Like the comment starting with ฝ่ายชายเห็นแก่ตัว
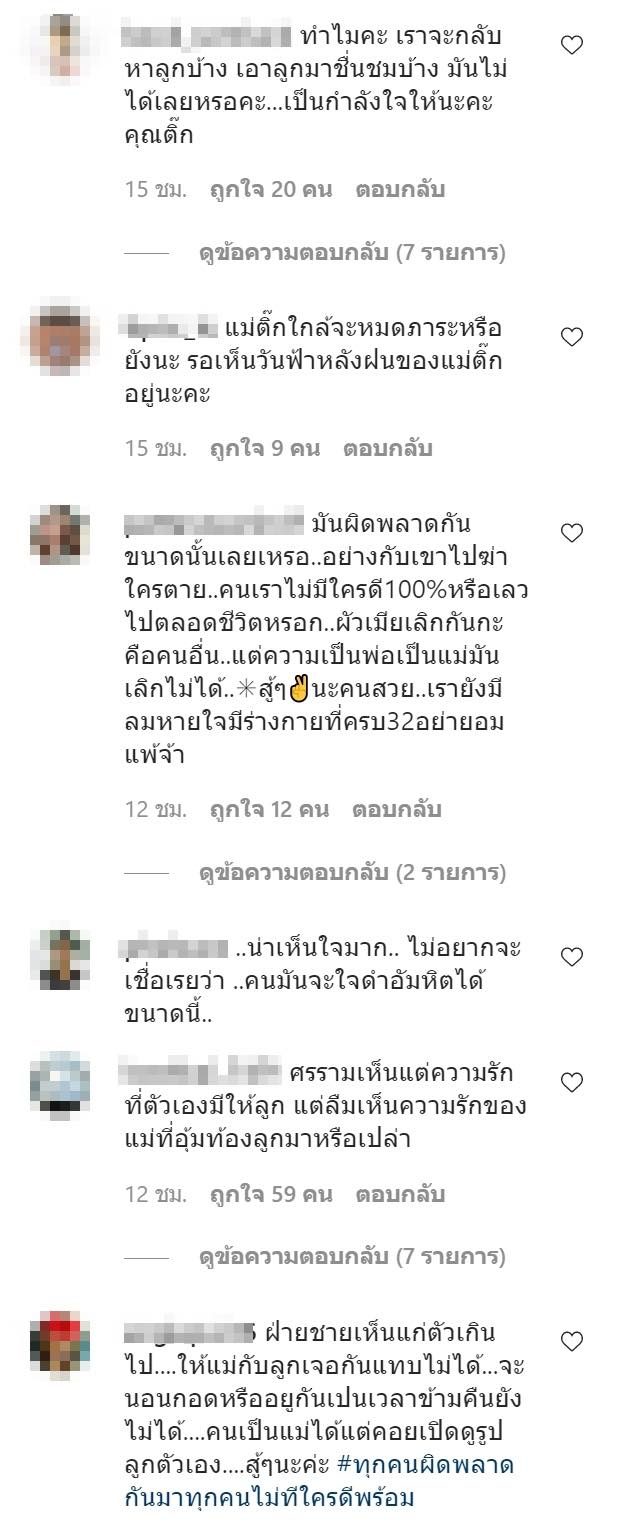This screenshot has height=1525, width=625. pyautogui.click(x=571, y=1342)
